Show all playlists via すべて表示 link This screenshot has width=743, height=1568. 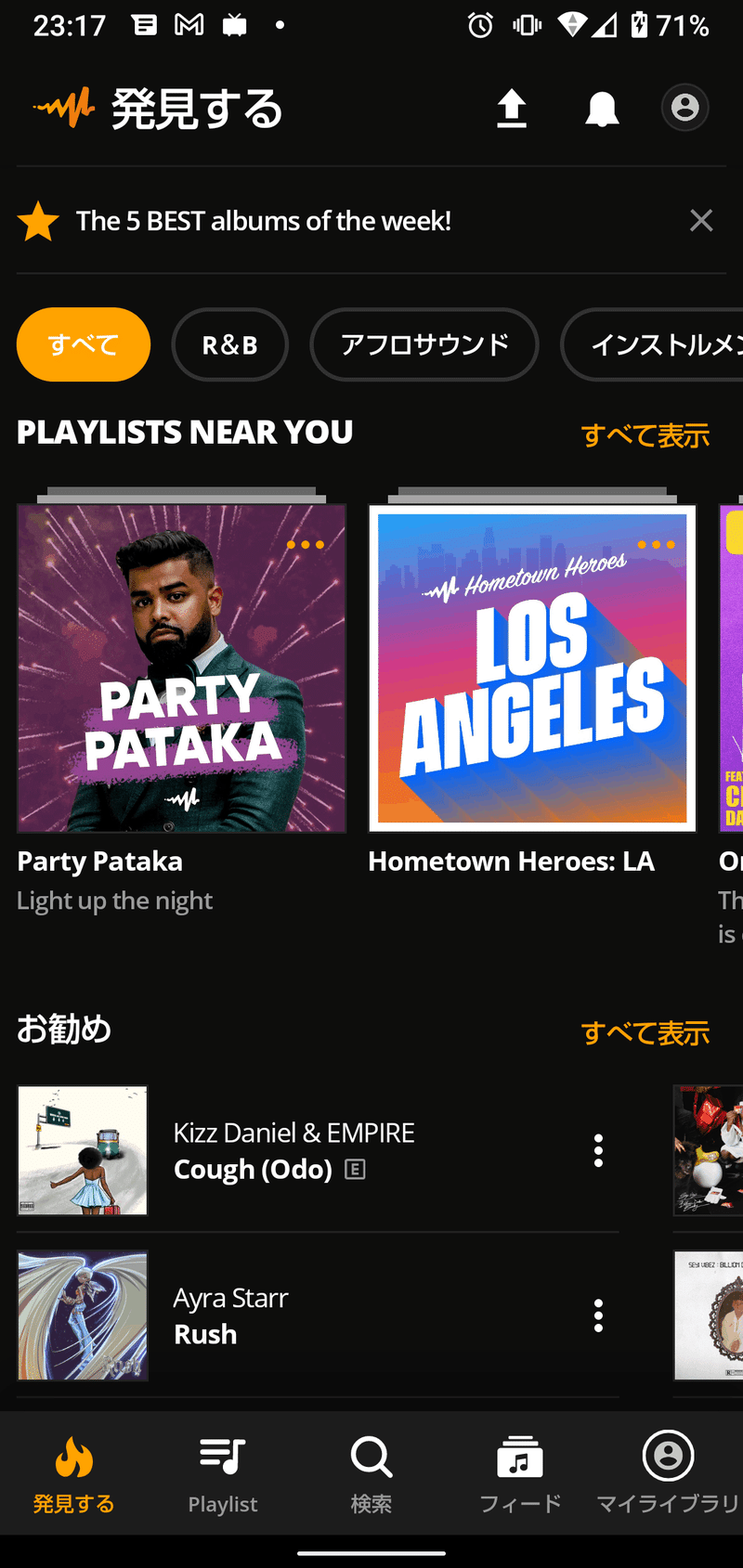[645, 434]
